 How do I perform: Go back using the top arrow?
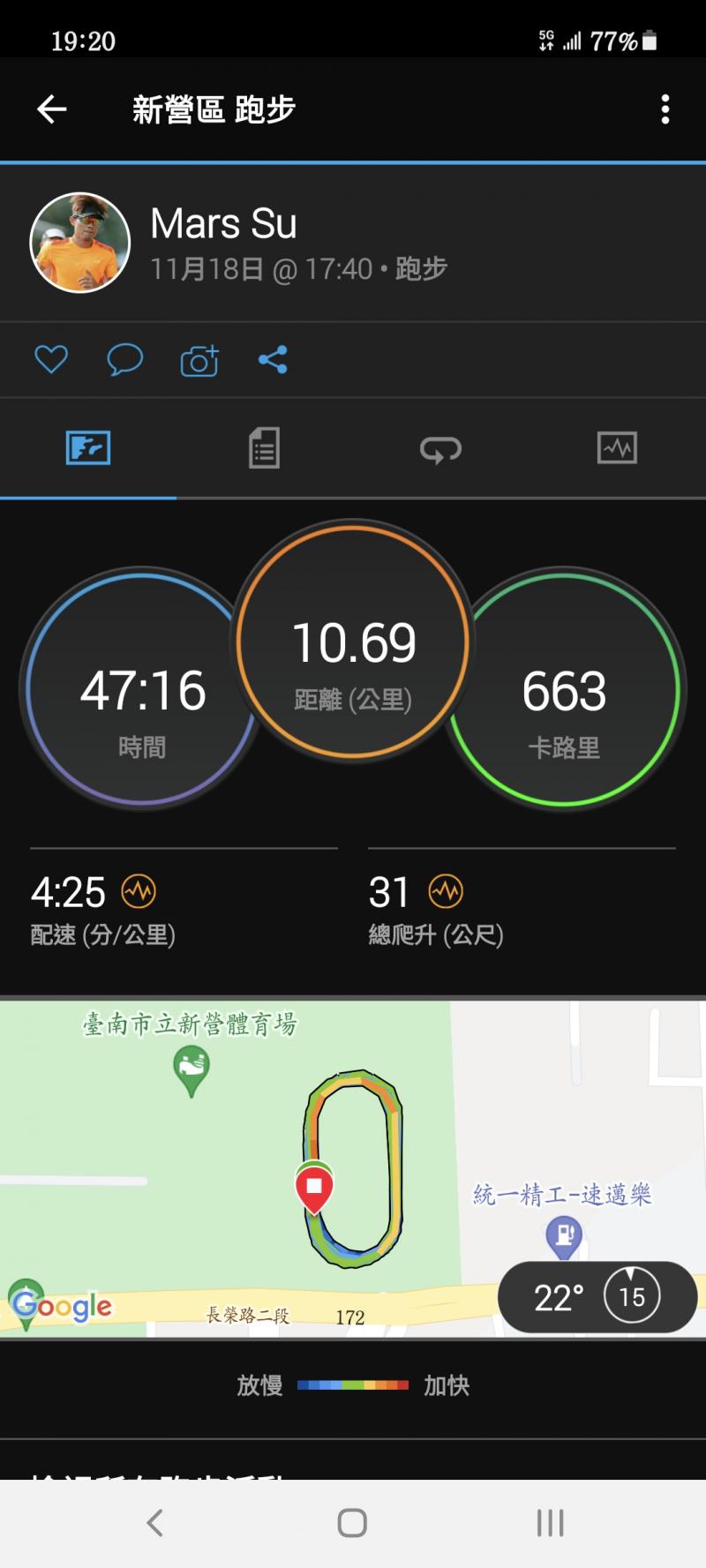click(52, 109)
